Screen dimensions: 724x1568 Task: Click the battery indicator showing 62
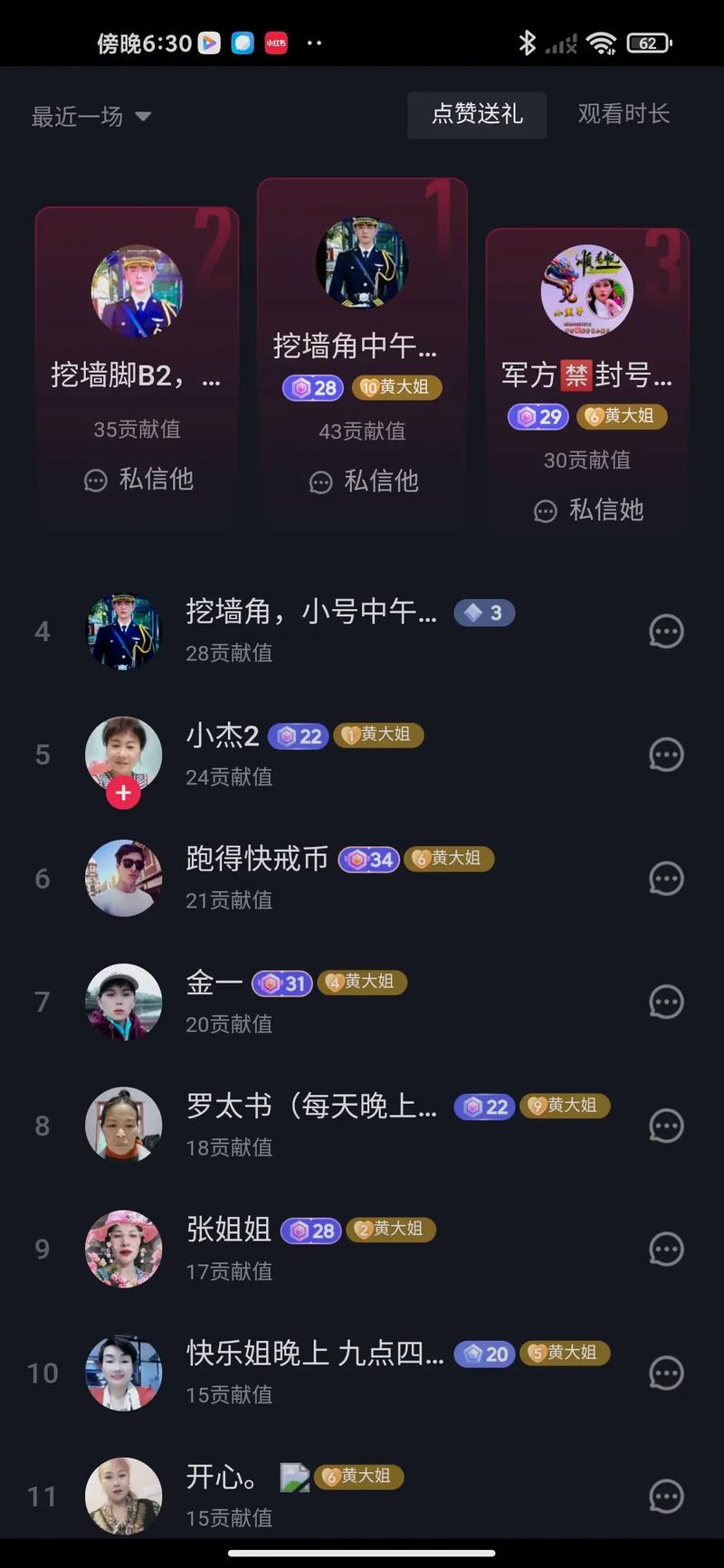click(x=649, y=42)
